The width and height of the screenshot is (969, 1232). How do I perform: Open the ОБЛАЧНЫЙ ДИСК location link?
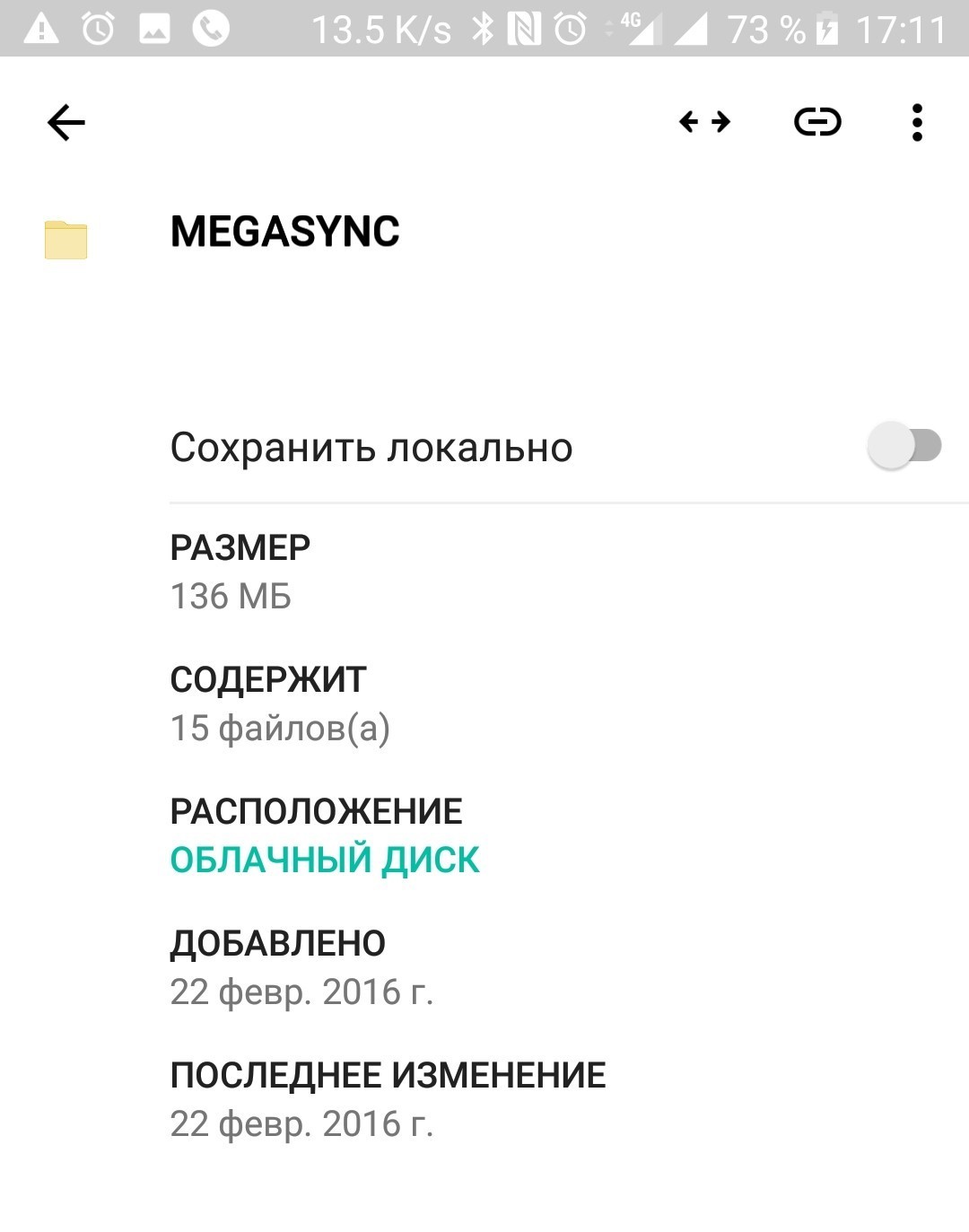[x=325, y=860]
